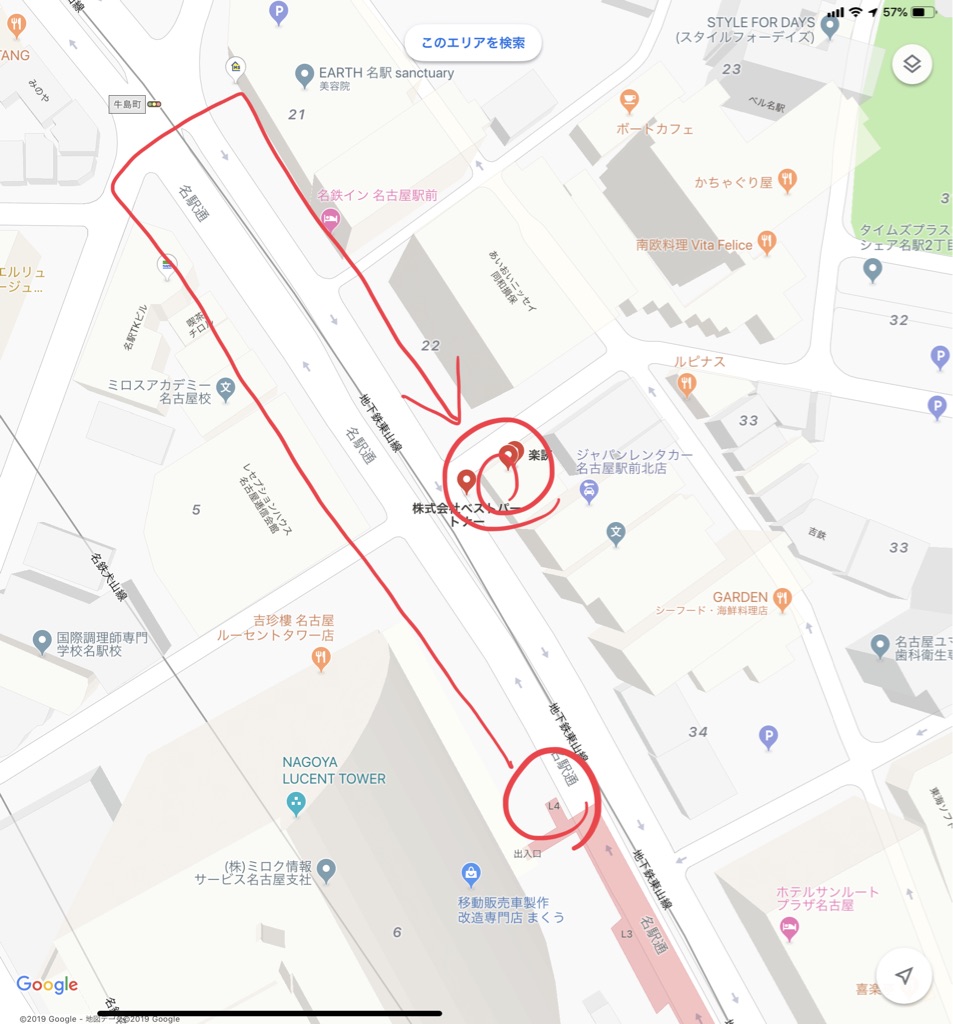953x1024 pixels.
Task: Select the 移動販売車製作改造専門店 まくう shop marker
Action: [x=470, y=874]
